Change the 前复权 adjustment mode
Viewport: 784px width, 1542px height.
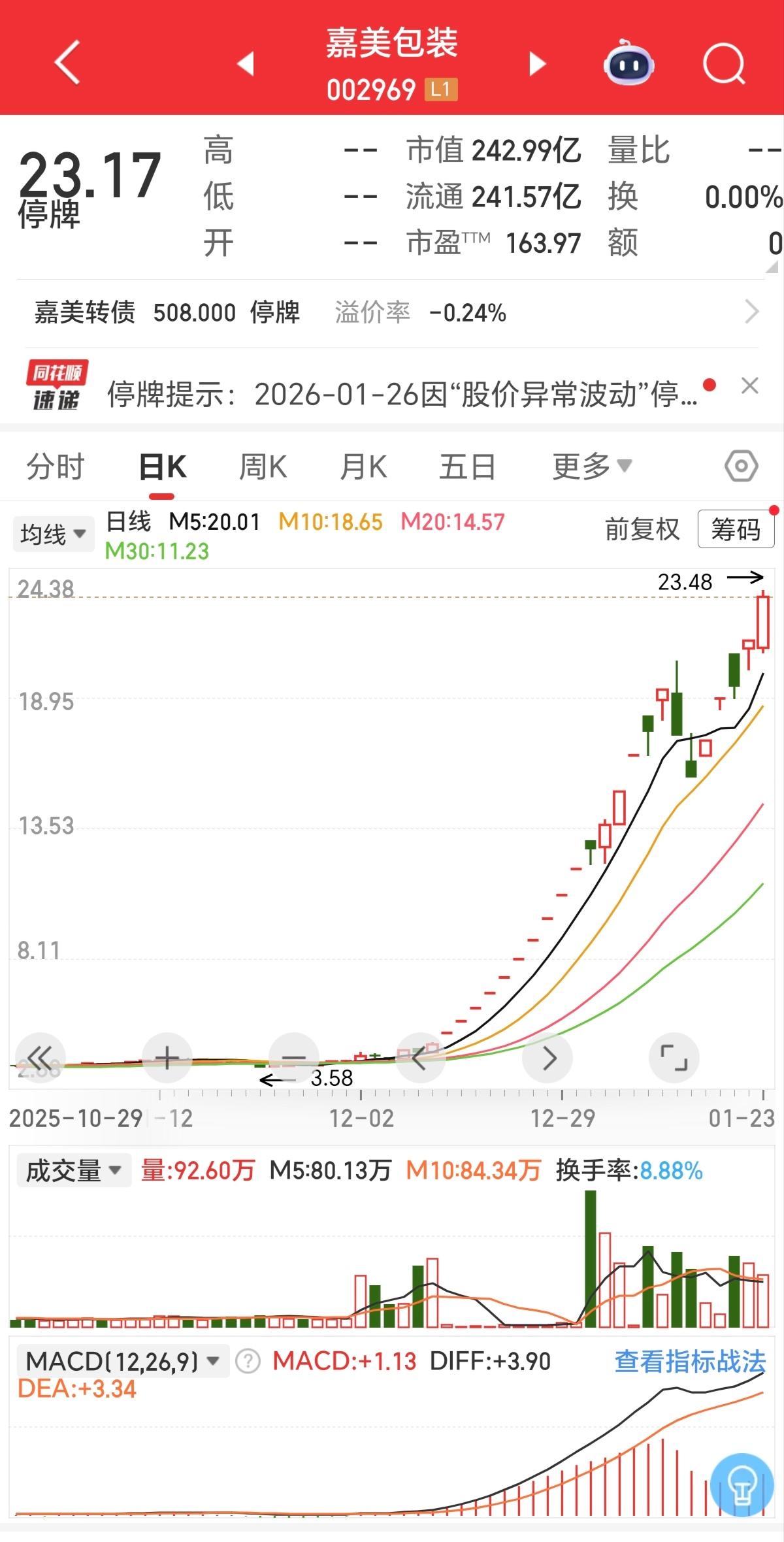642,529
